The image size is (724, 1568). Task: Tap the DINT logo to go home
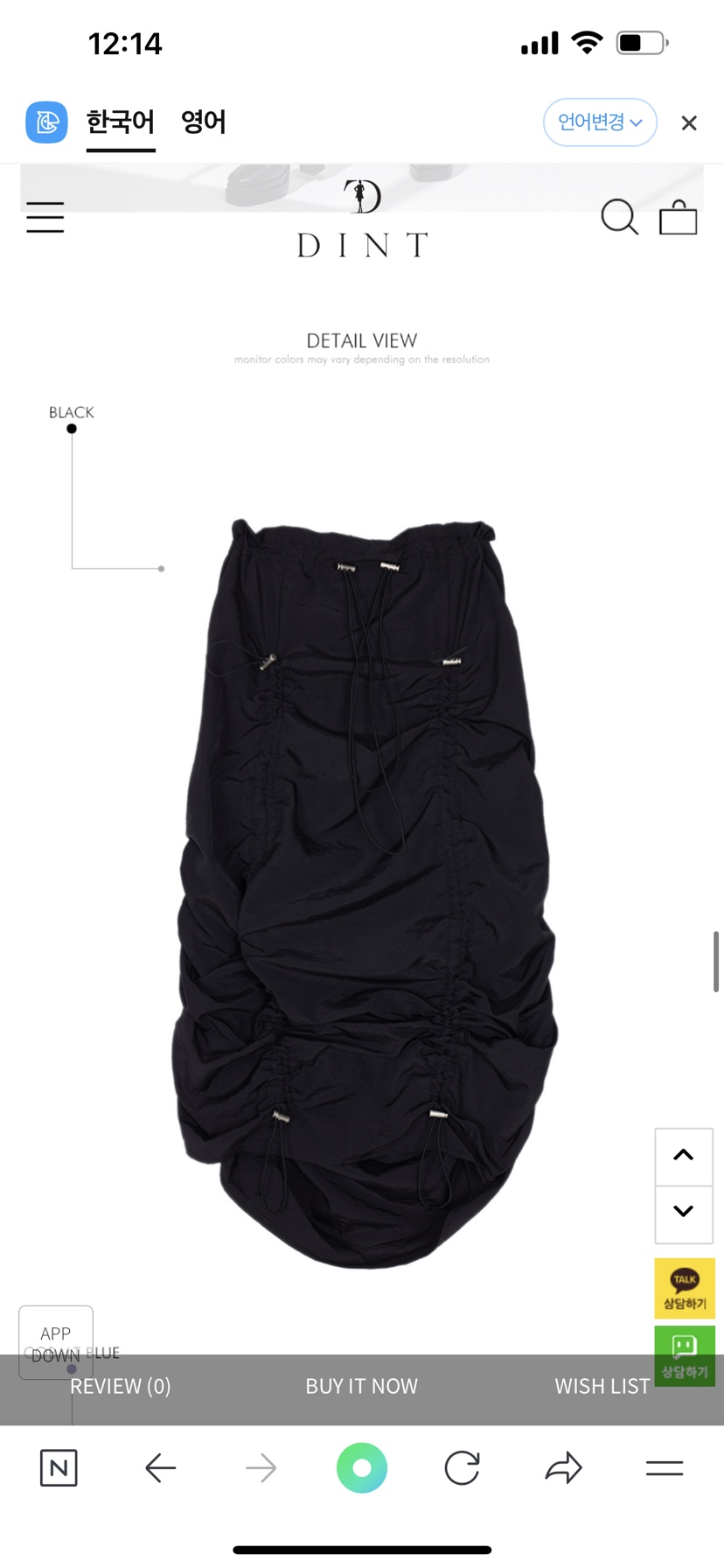(x=362, y=220)
